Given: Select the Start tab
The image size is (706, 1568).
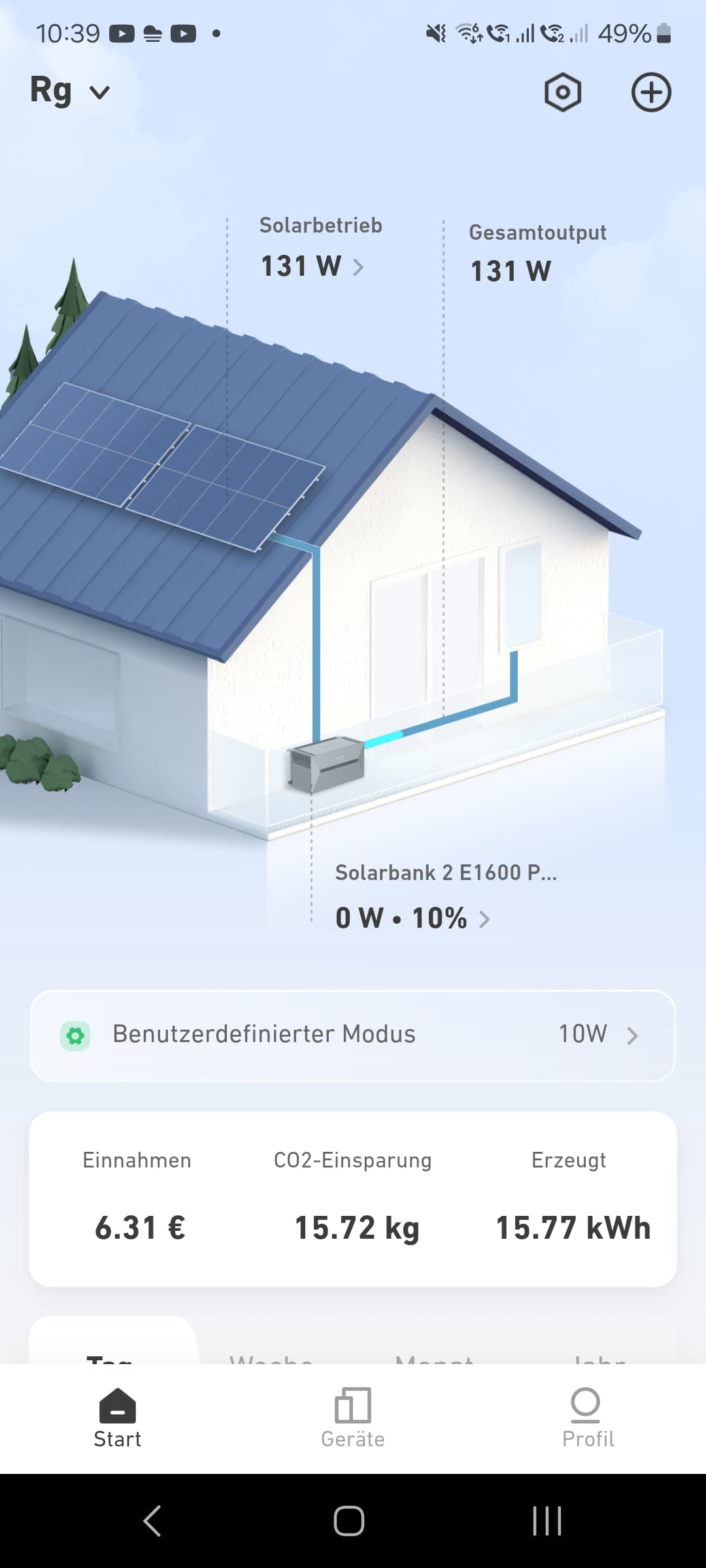Looking at the screenshot, I should (x=118, y=1418).
